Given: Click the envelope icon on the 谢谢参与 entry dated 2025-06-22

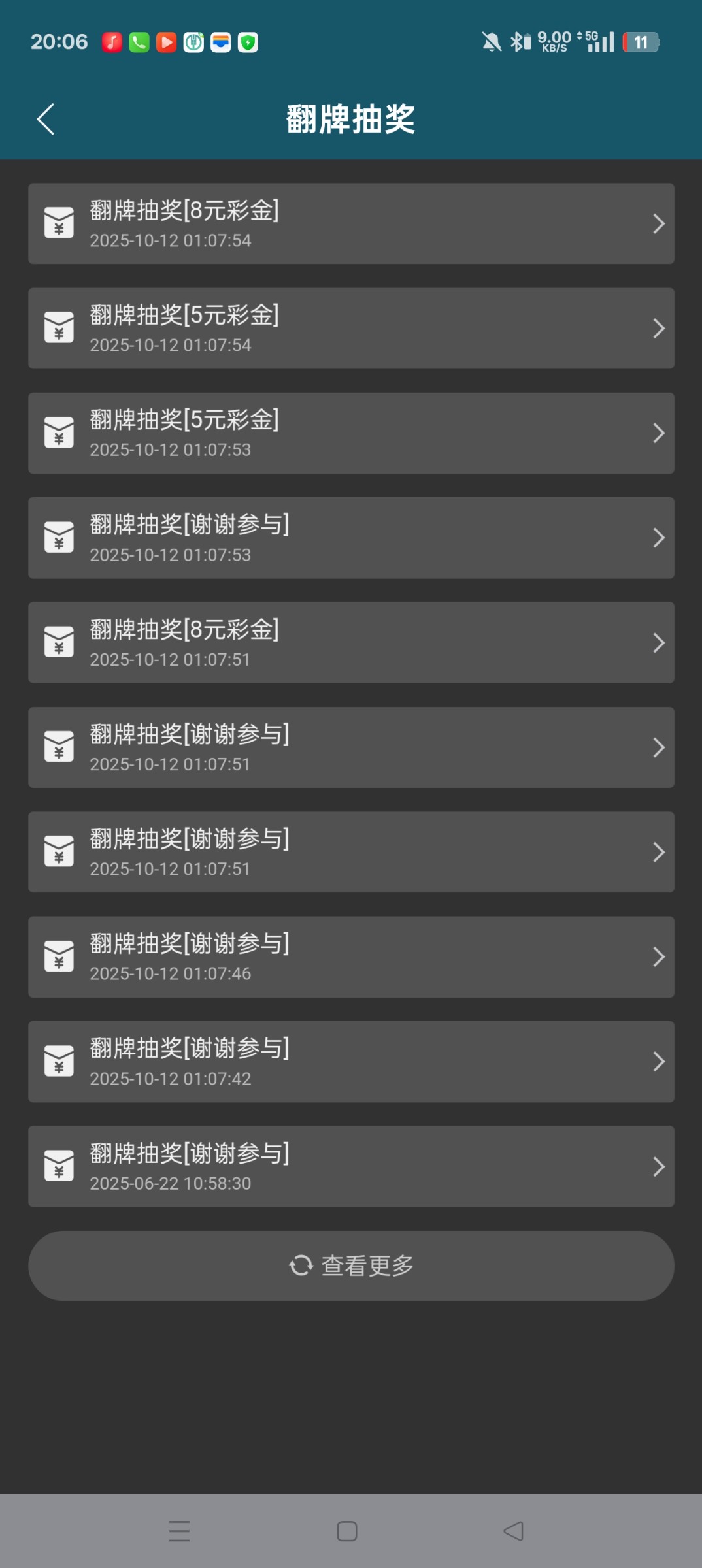Looking at the screenshot, I should coord(59,1167).
